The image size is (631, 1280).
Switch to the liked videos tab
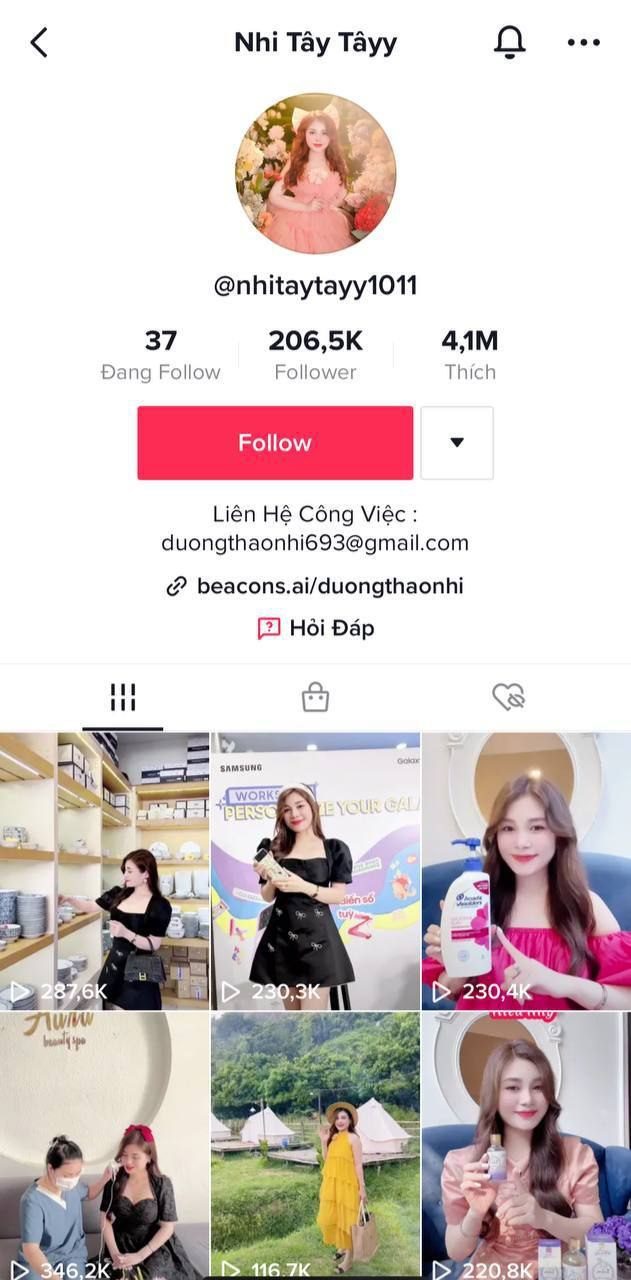click(509, 697)
